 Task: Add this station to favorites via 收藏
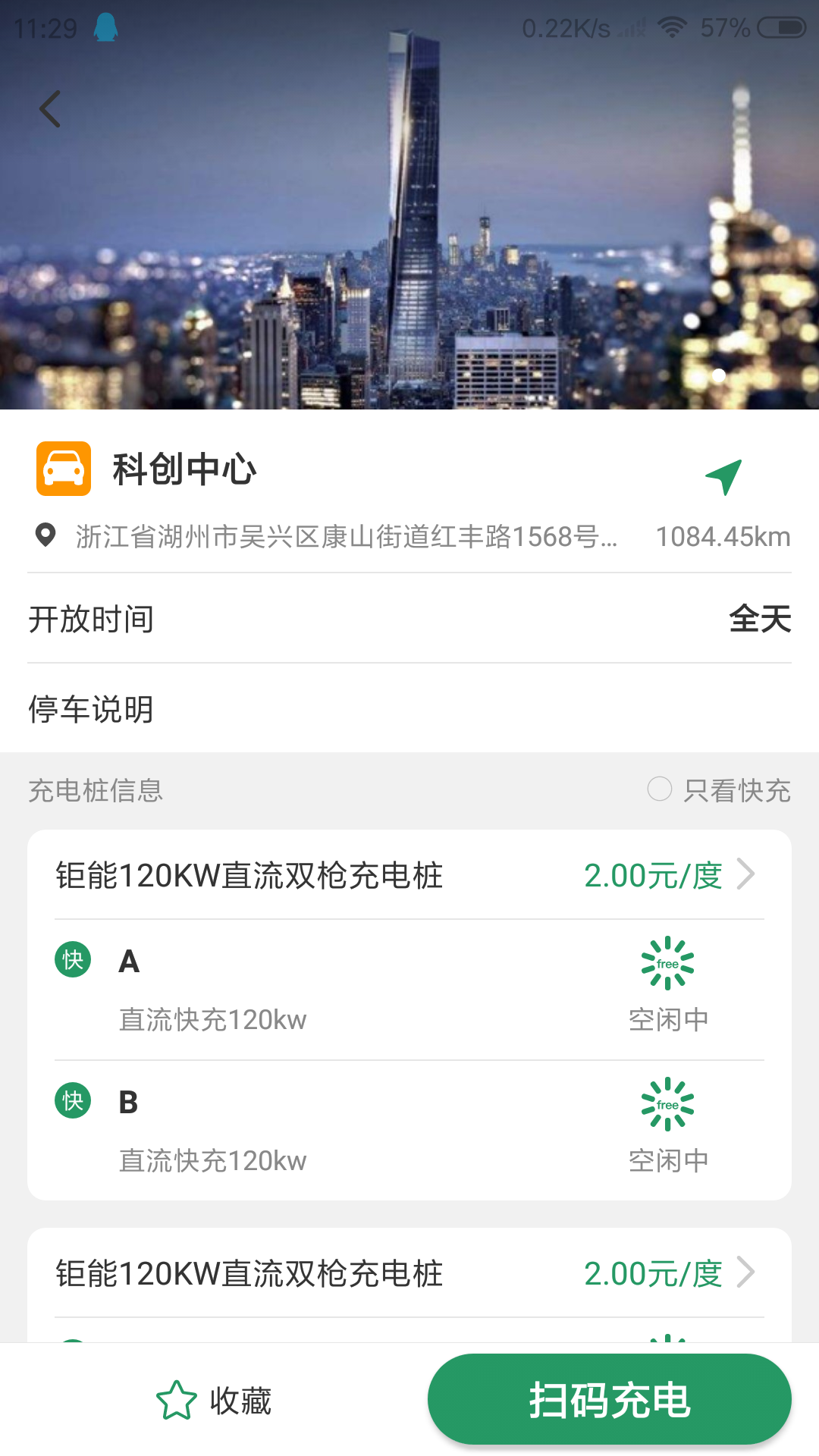click(x=214, y=1401)
